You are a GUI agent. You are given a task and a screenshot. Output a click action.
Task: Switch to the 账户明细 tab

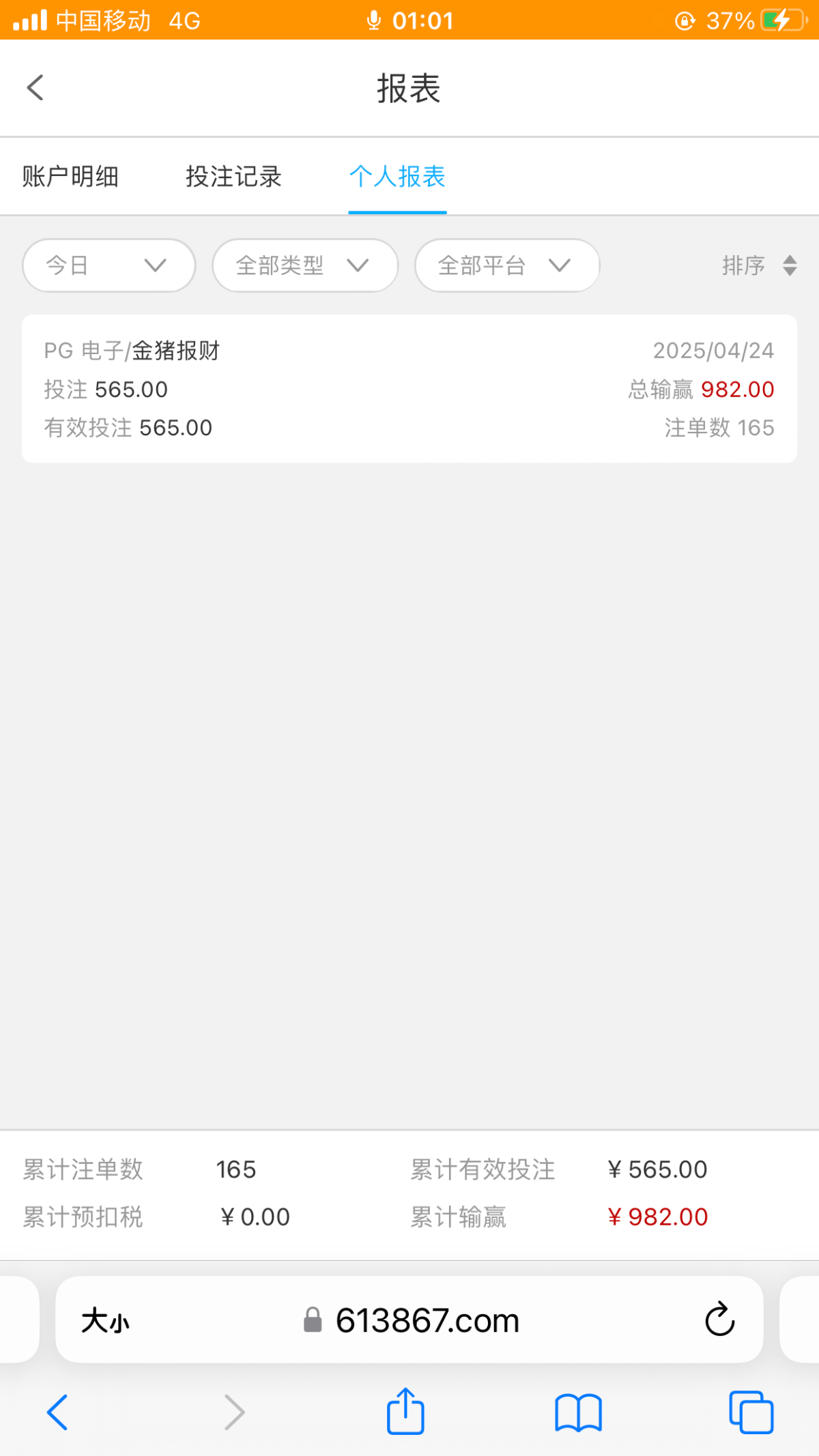[70, 177]
